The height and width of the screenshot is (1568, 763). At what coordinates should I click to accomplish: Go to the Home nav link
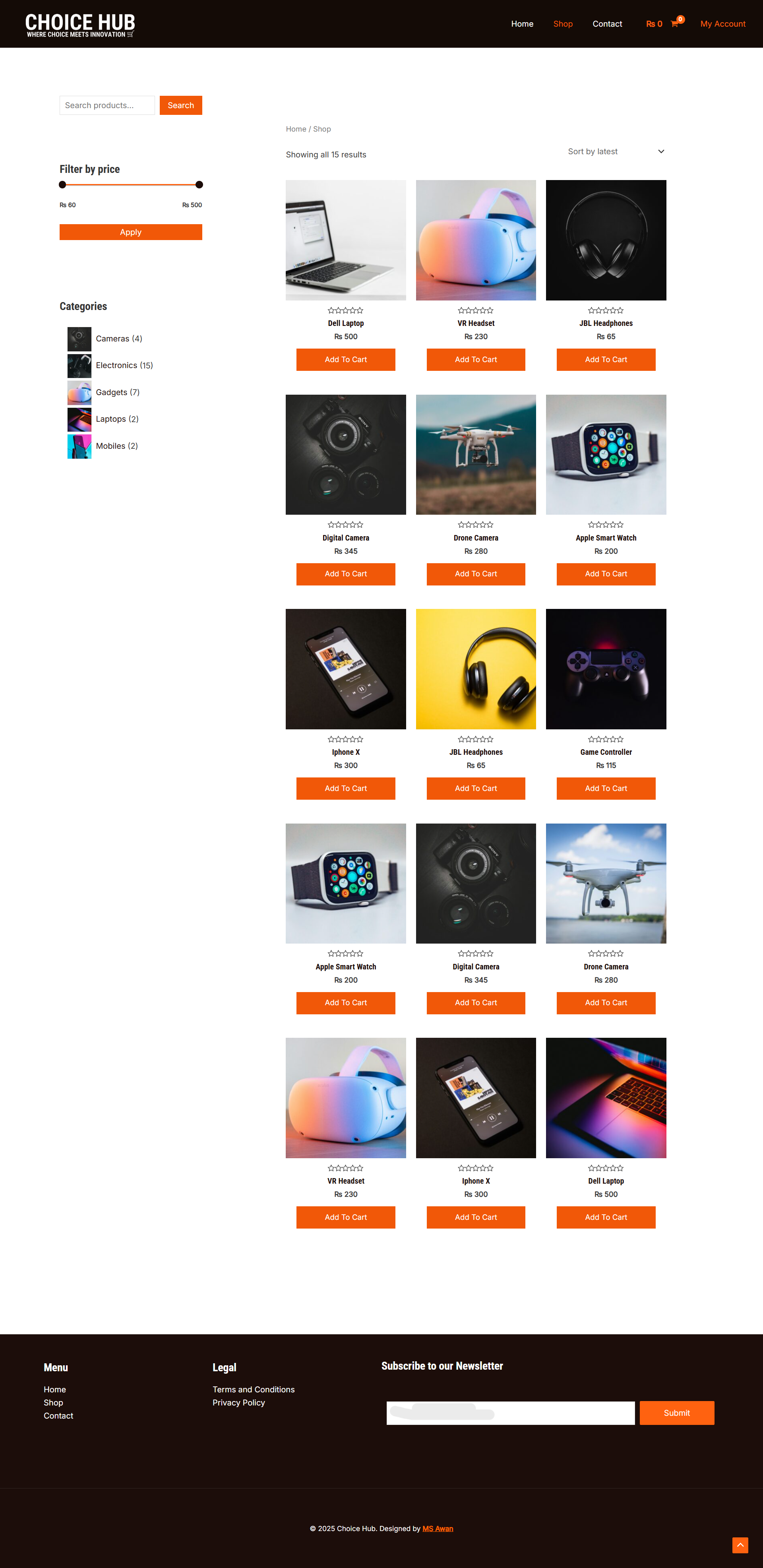tap(521, 24)
